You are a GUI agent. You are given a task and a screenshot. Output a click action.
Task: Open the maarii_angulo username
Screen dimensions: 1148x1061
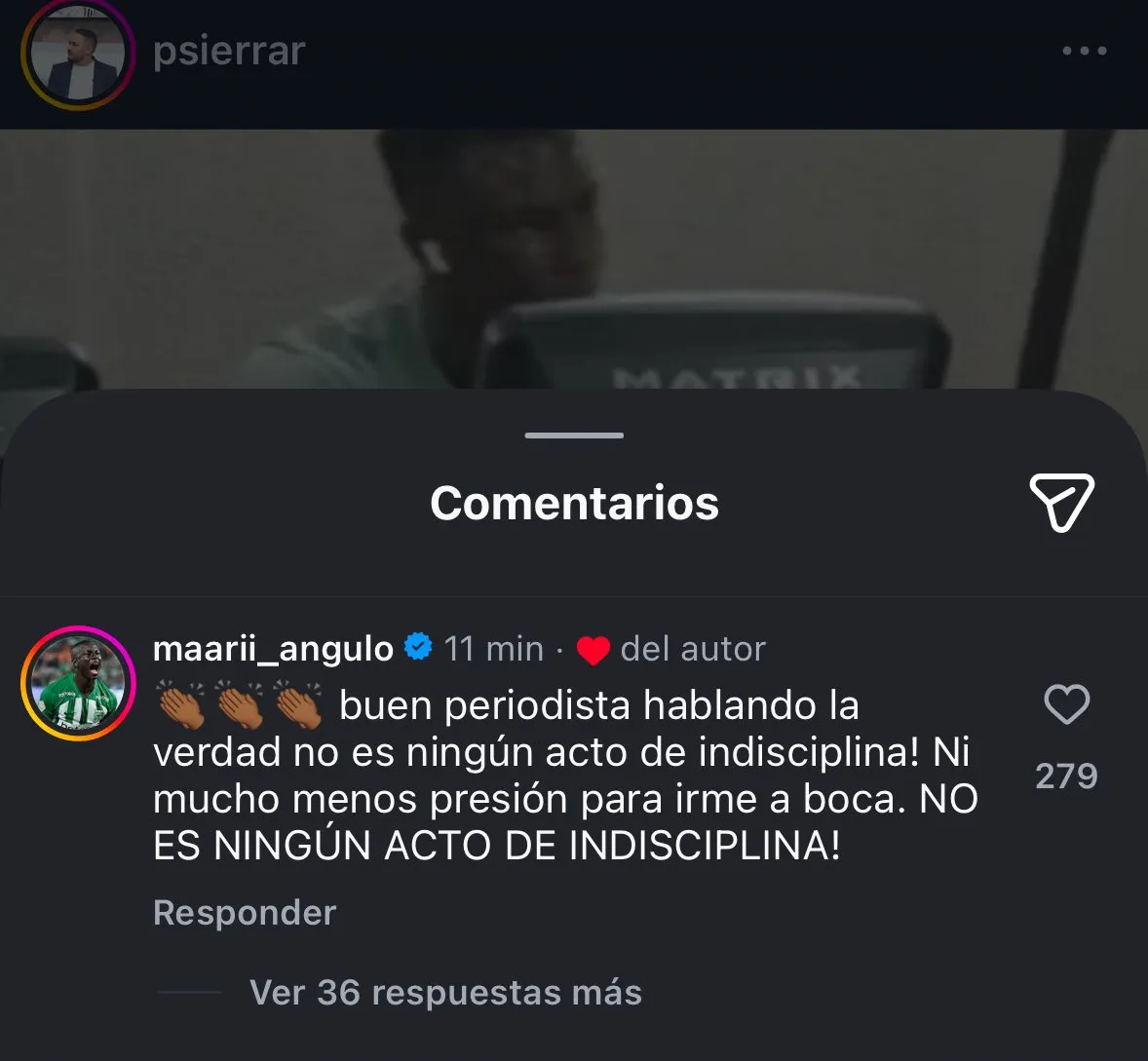pyautogui.click(x=273, y=649)
